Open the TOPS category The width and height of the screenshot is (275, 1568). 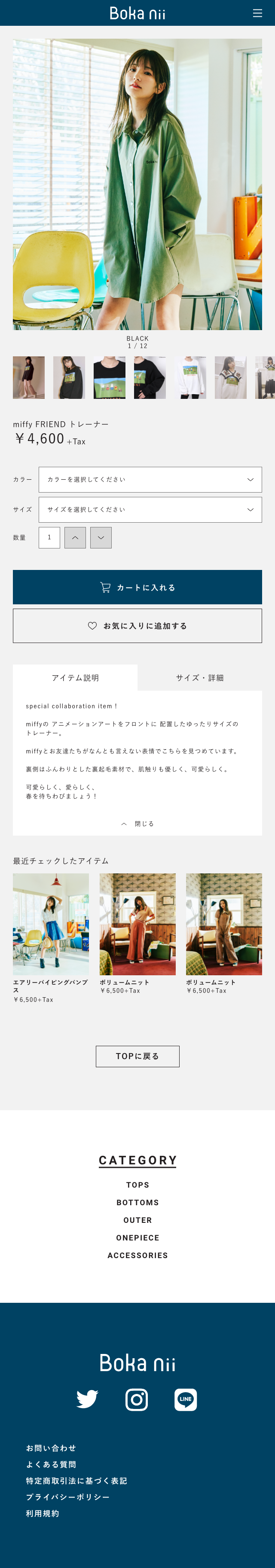137,1185
